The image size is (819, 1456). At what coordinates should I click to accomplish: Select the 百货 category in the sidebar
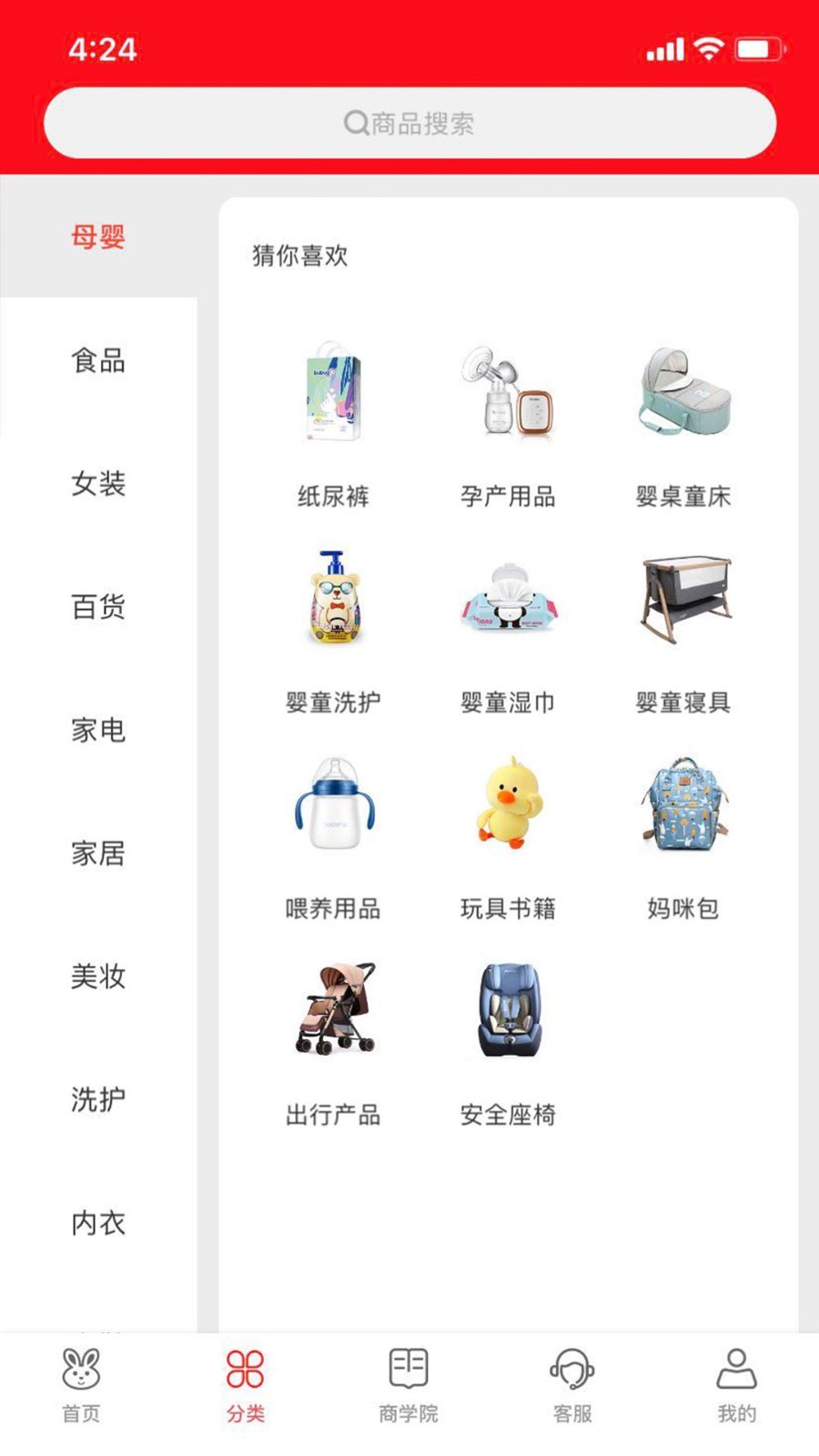pos(98,607)
